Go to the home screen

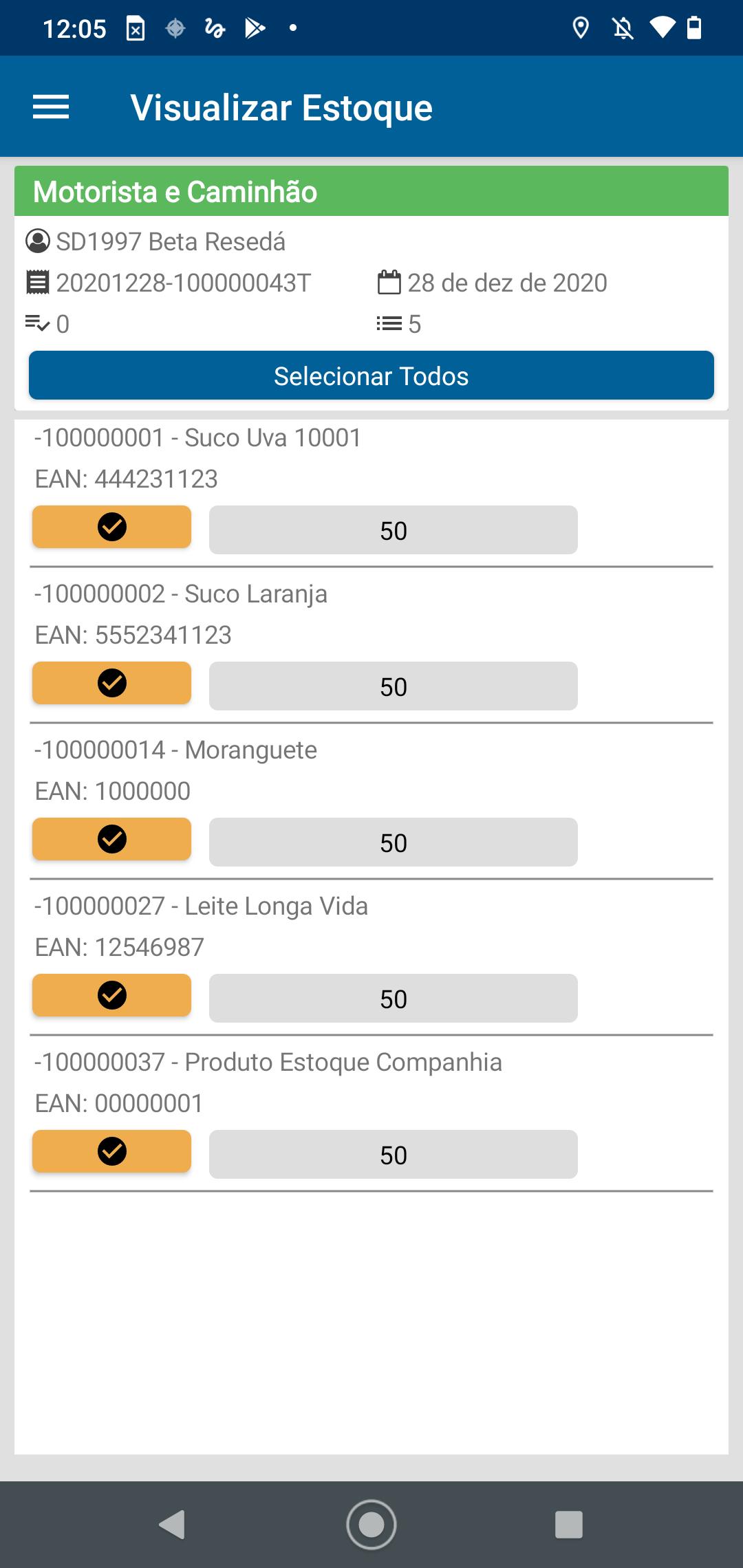point(371,1525)
